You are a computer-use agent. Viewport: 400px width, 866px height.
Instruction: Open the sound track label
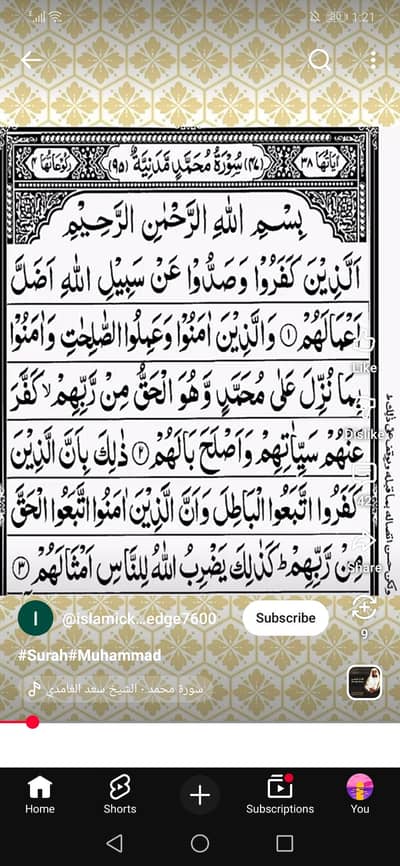pos(116,689)
